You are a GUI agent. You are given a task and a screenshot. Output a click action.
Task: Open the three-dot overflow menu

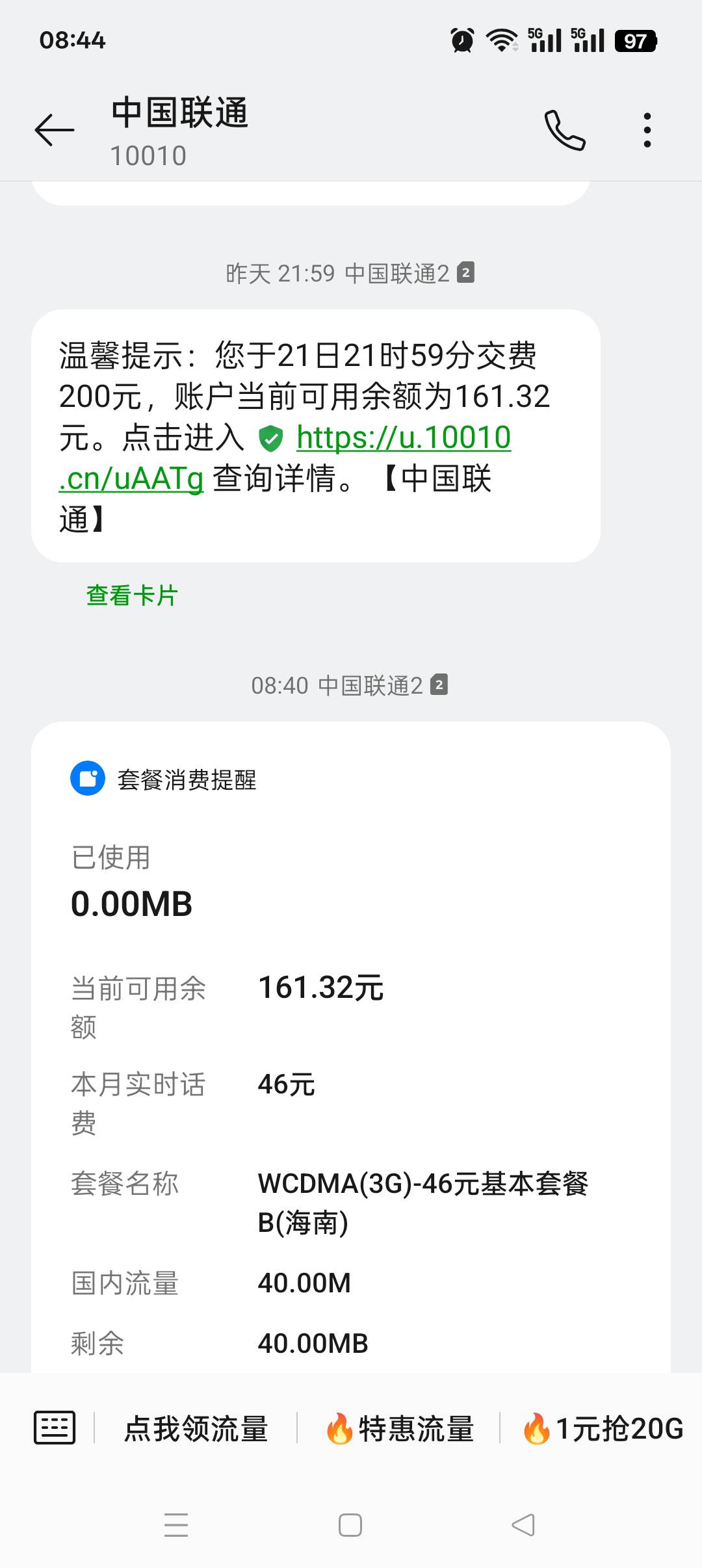pos(647,130)
